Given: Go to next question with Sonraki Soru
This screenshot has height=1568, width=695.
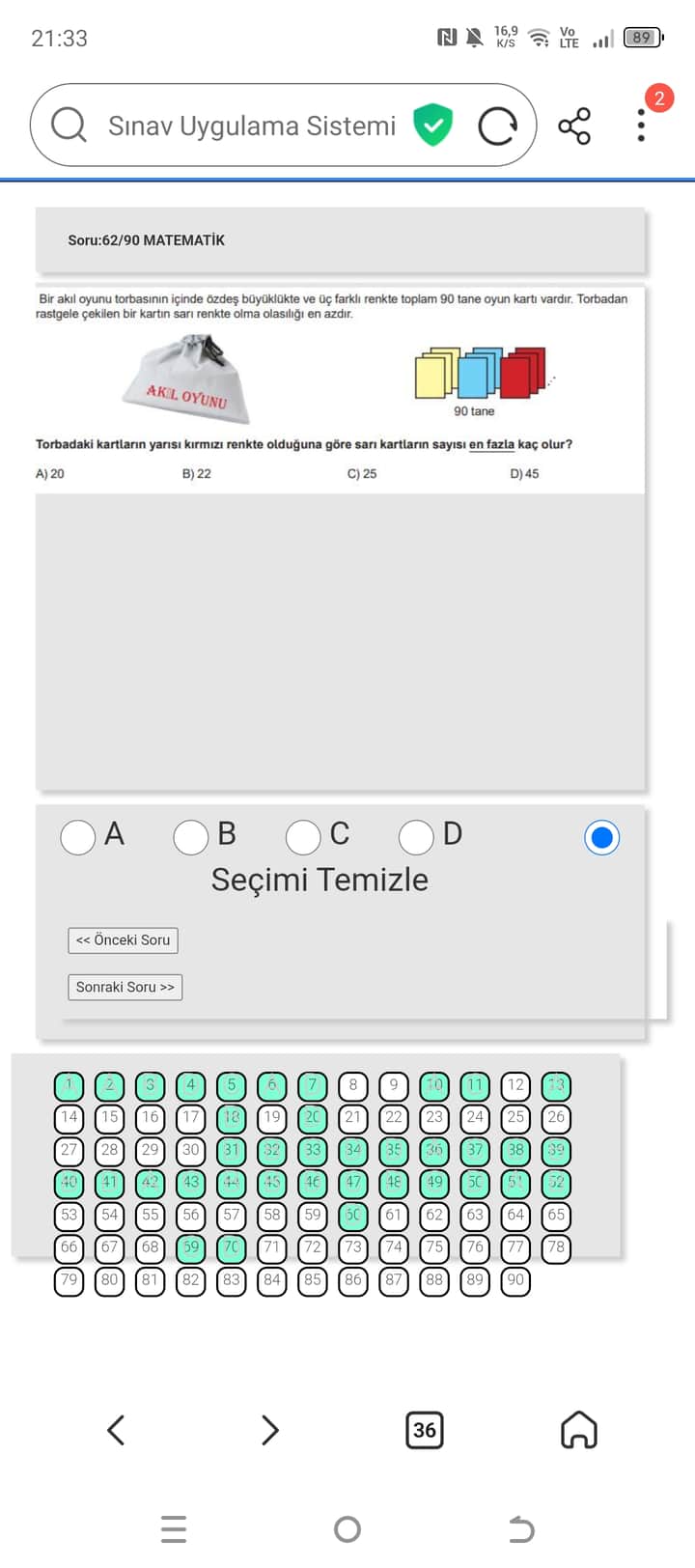Looking at the screenshot, I should click(x=125, y=987).
